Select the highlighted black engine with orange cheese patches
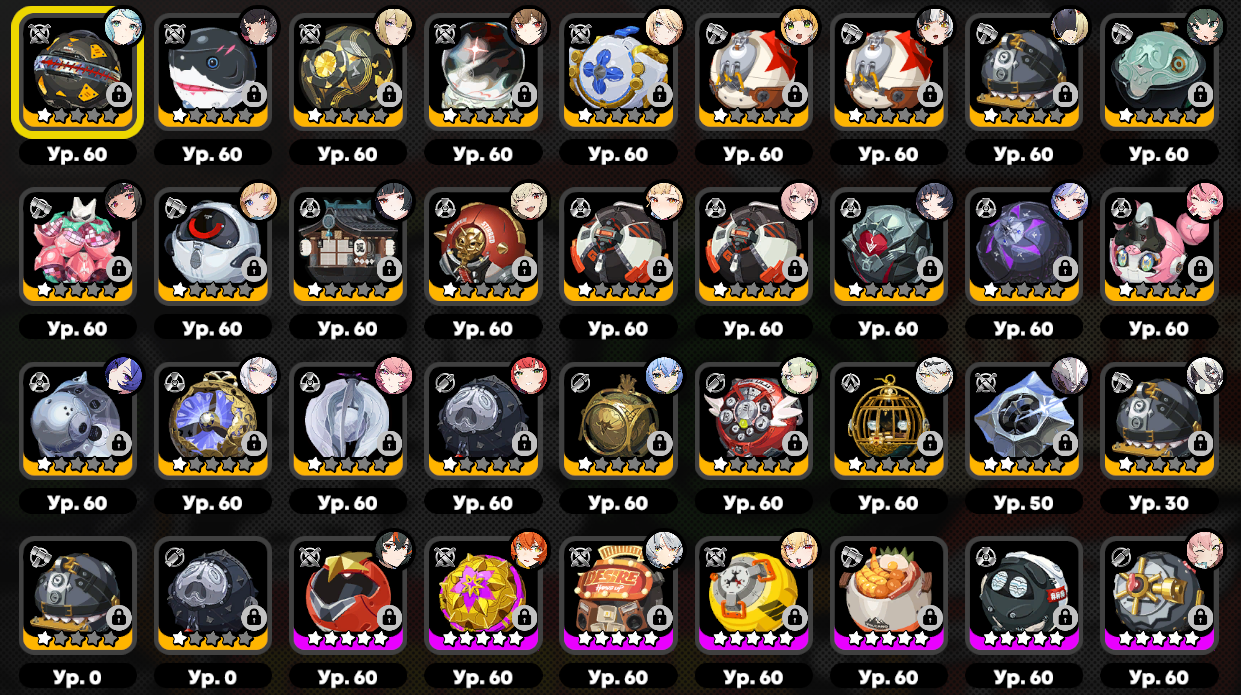The image size is (1241, 695). click(78, 71)
